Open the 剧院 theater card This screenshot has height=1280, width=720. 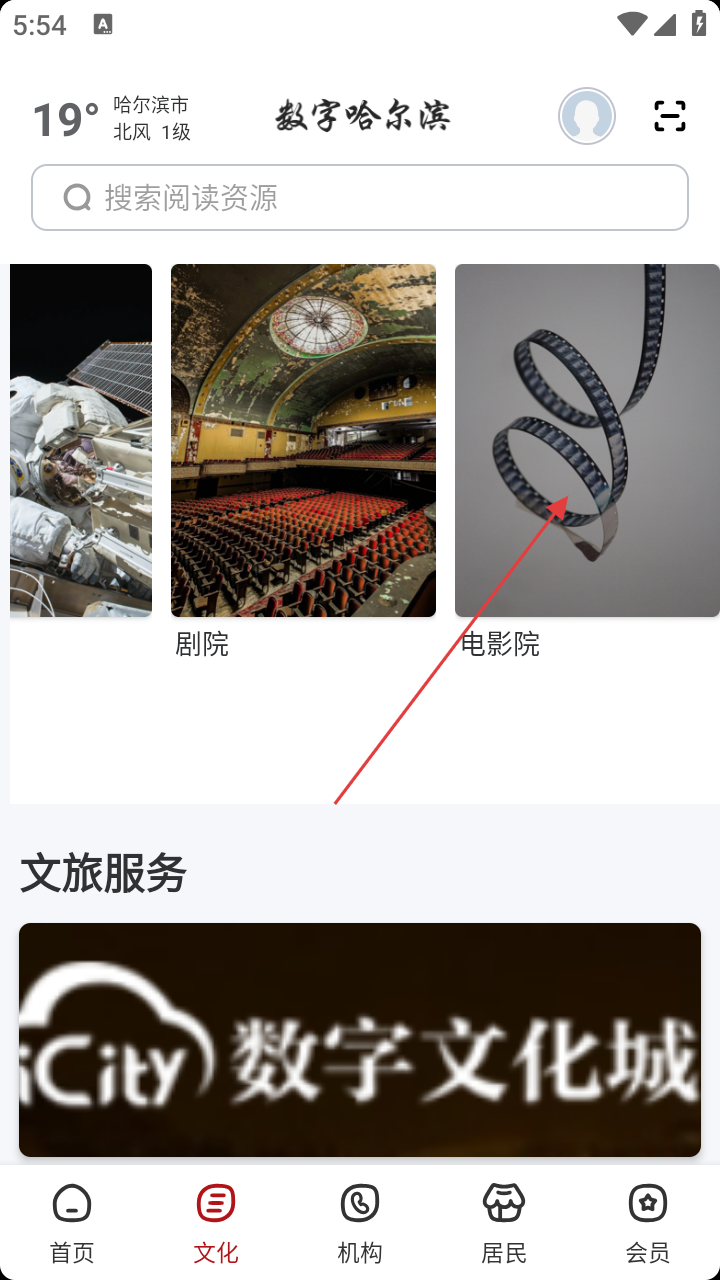coord(303,441)
